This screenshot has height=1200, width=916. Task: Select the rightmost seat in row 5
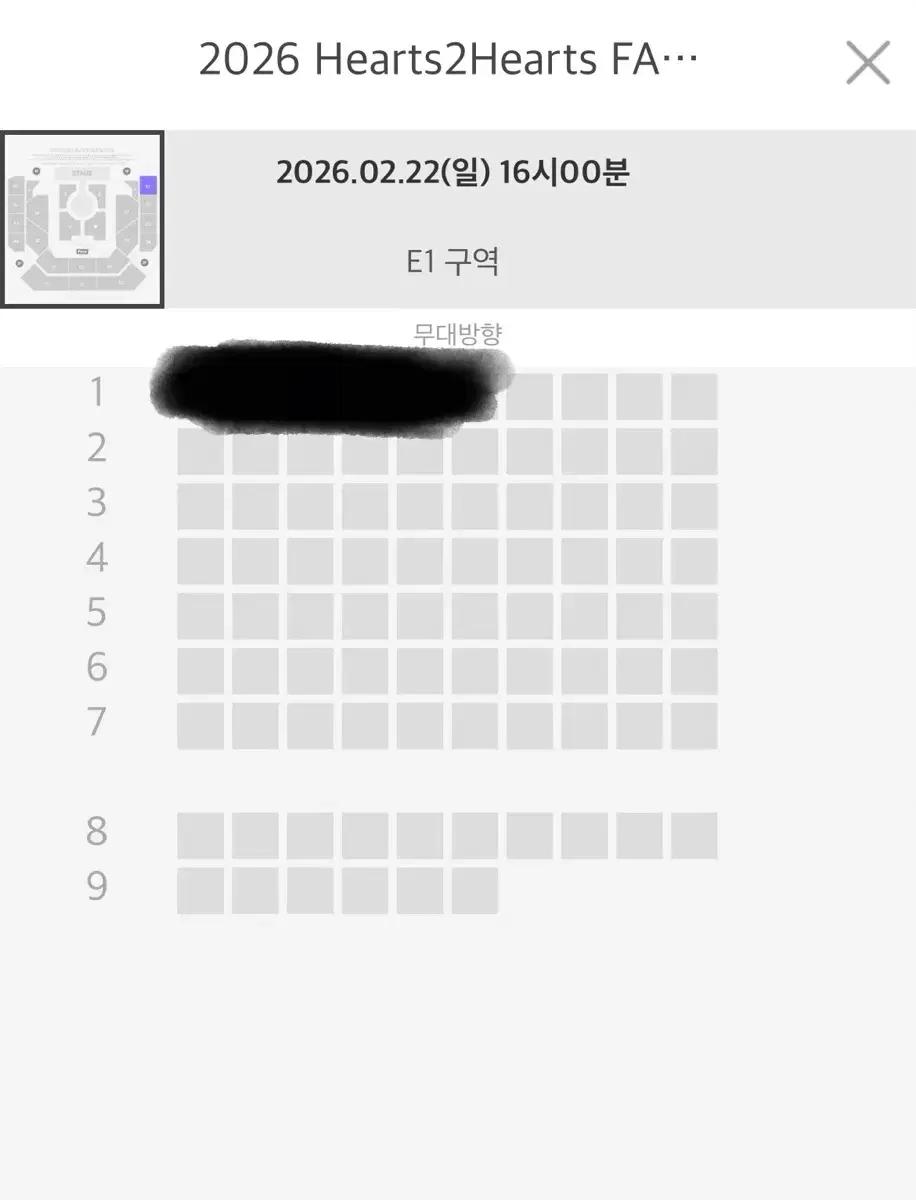(x=696, y=613)
